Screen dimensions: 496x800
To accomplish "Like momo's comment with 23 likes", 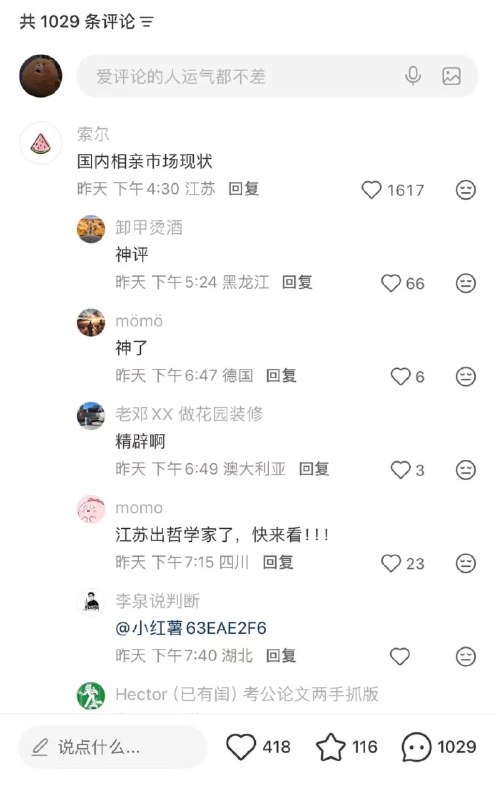I will pos(391,563).
